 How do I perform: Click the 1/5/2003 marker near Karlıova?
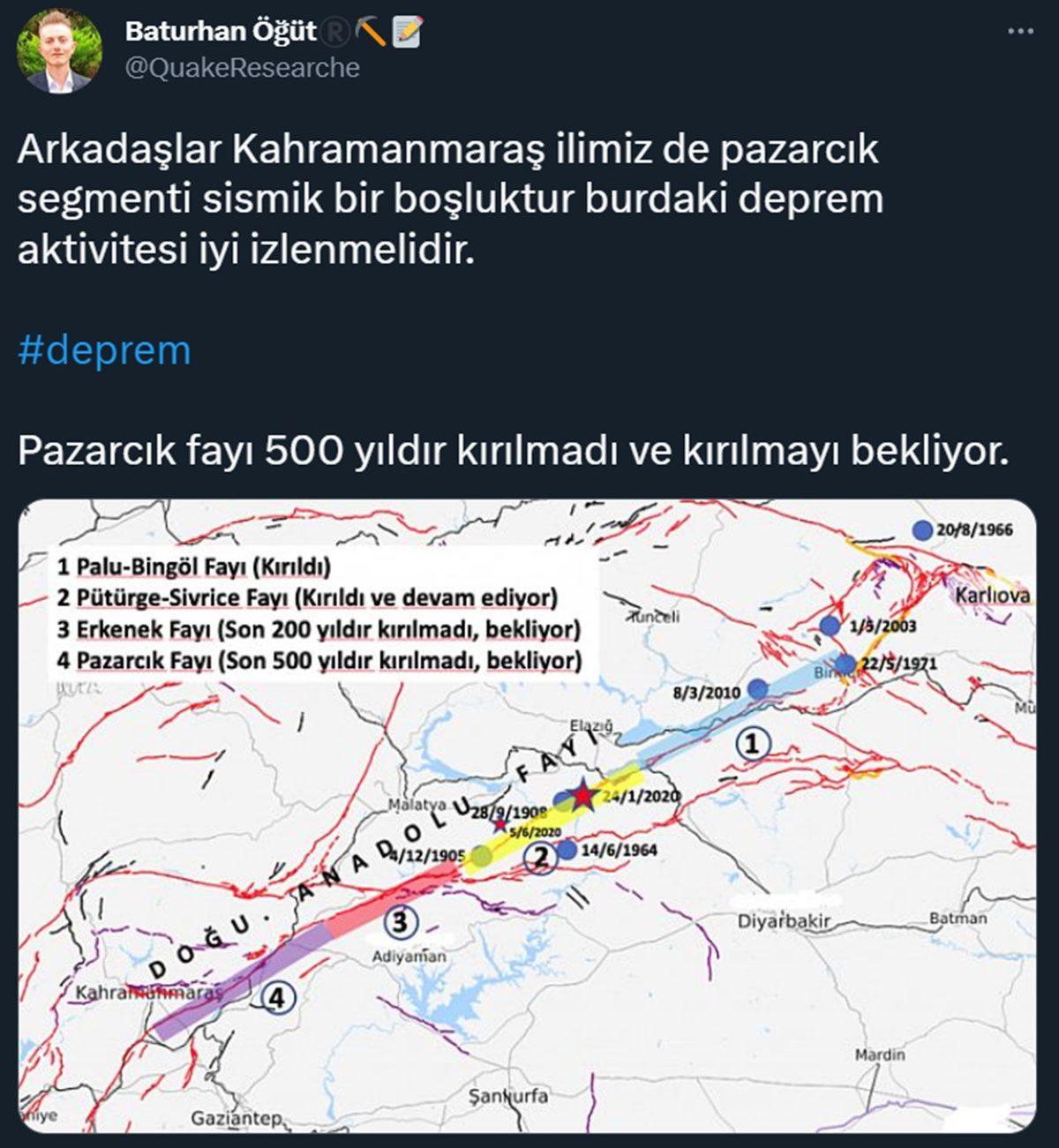click(828, 625)
